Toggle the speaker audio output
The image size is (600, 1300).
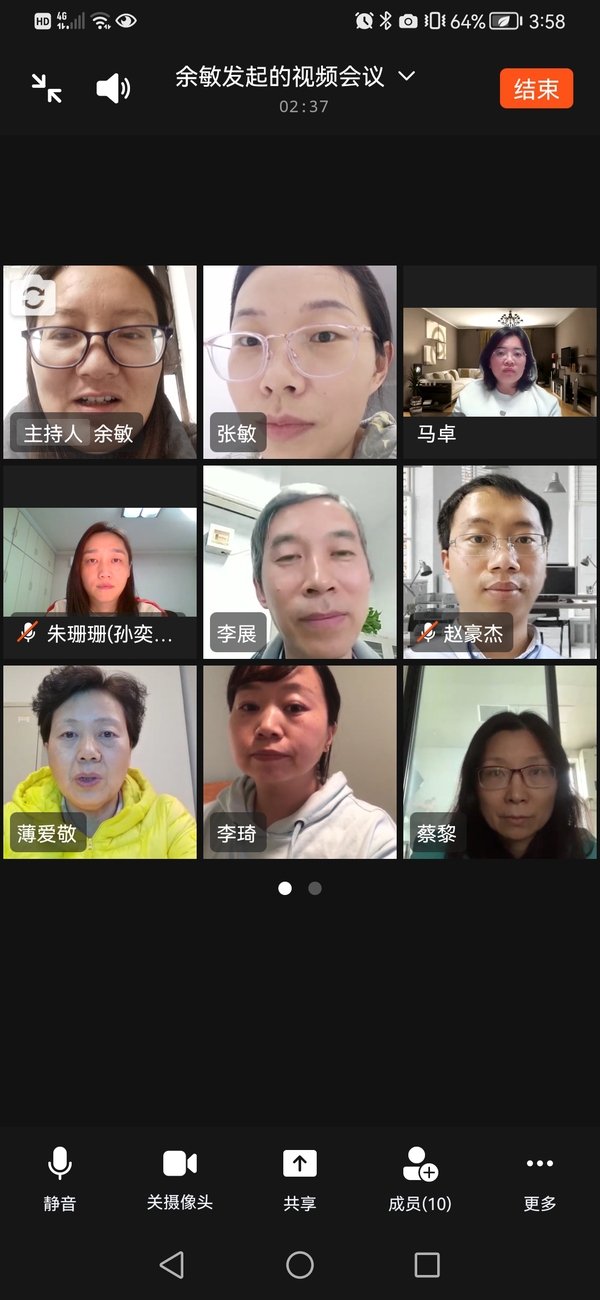[x=113, y=89]
